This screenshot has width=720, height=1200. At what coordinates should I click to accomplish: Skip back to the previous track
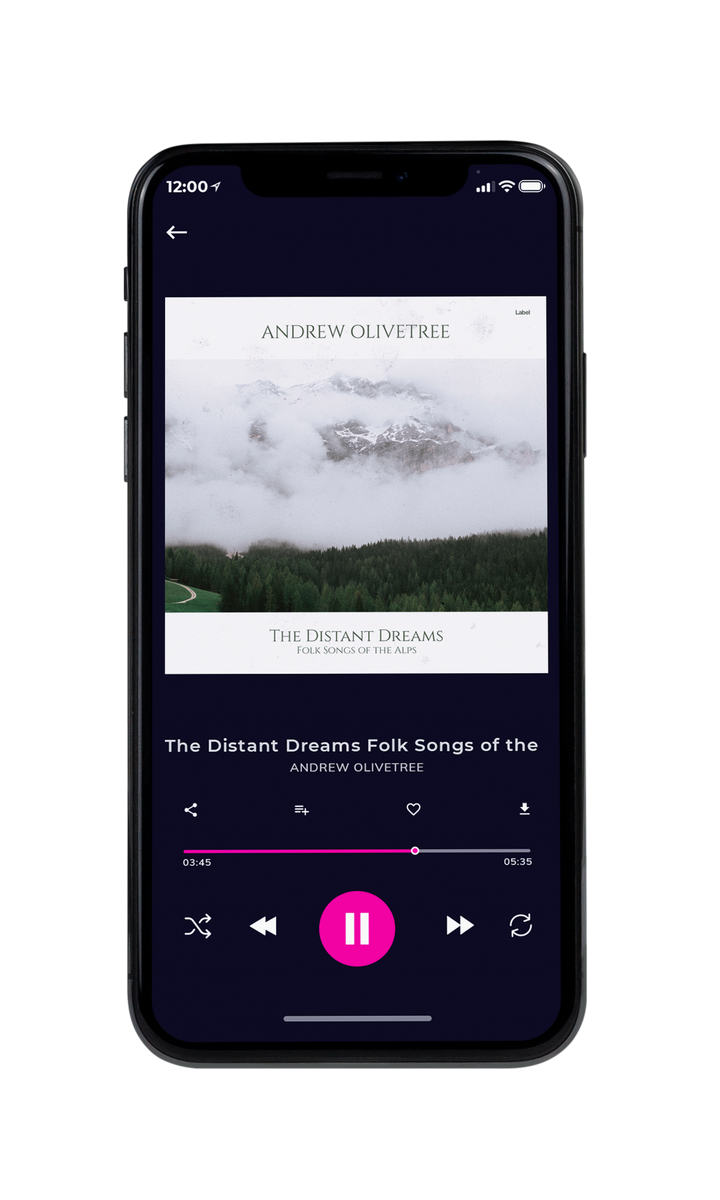click(x=263, y=927)
